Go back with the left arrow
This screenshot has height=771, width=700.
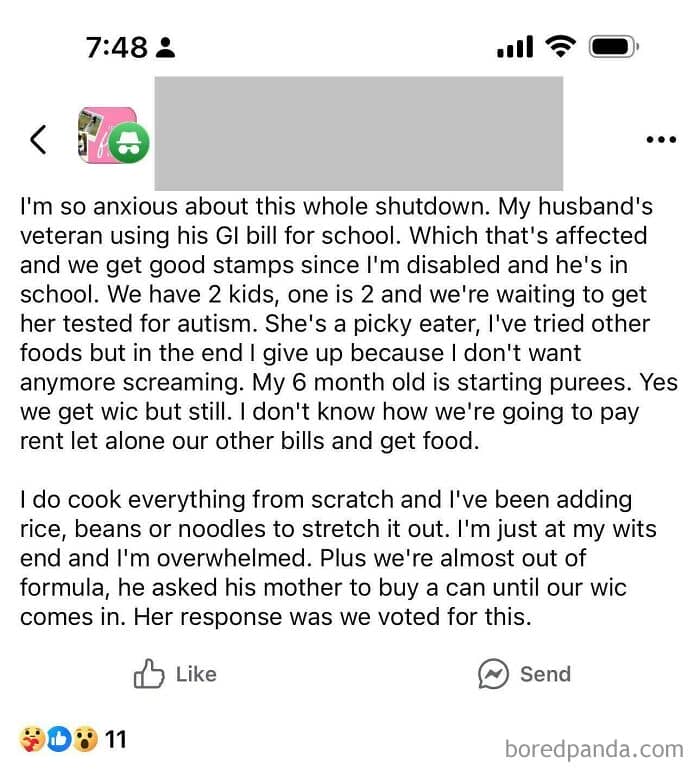pyautogui.click(x=38, y=140)
